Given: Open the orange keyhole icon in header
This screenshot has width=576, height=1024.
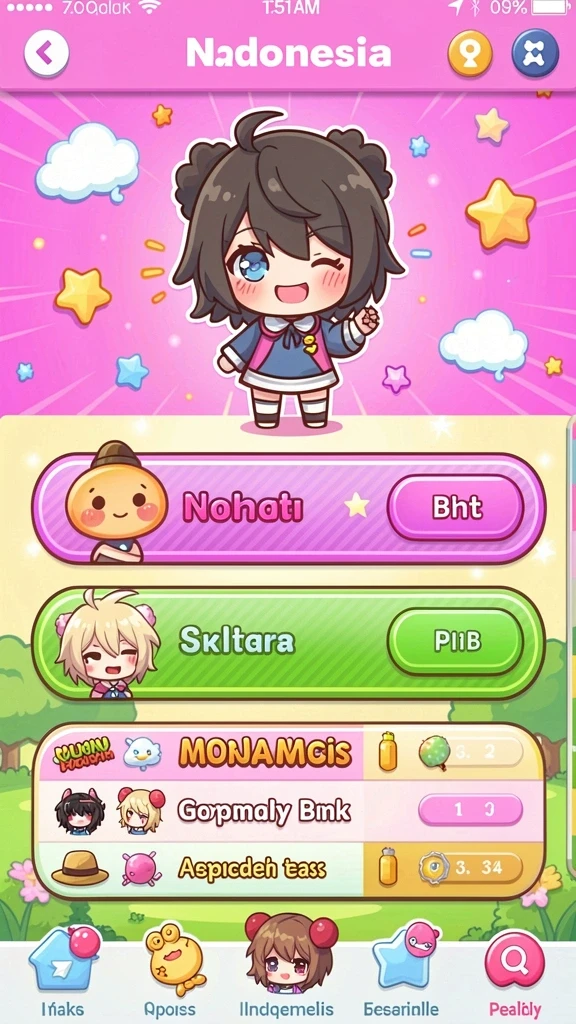Looking at the screenshot, I should point(470,53).
